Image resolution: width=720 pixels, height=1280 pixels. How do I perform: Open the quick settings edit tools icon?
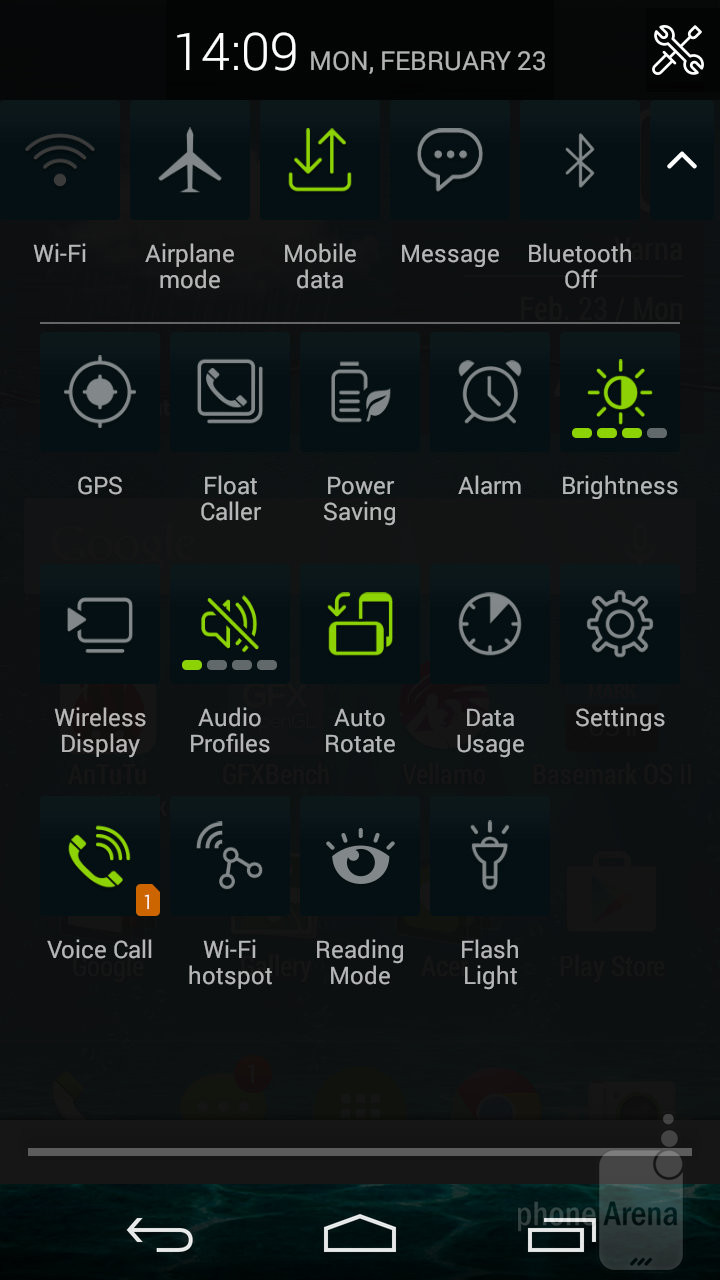click(677, 49)
